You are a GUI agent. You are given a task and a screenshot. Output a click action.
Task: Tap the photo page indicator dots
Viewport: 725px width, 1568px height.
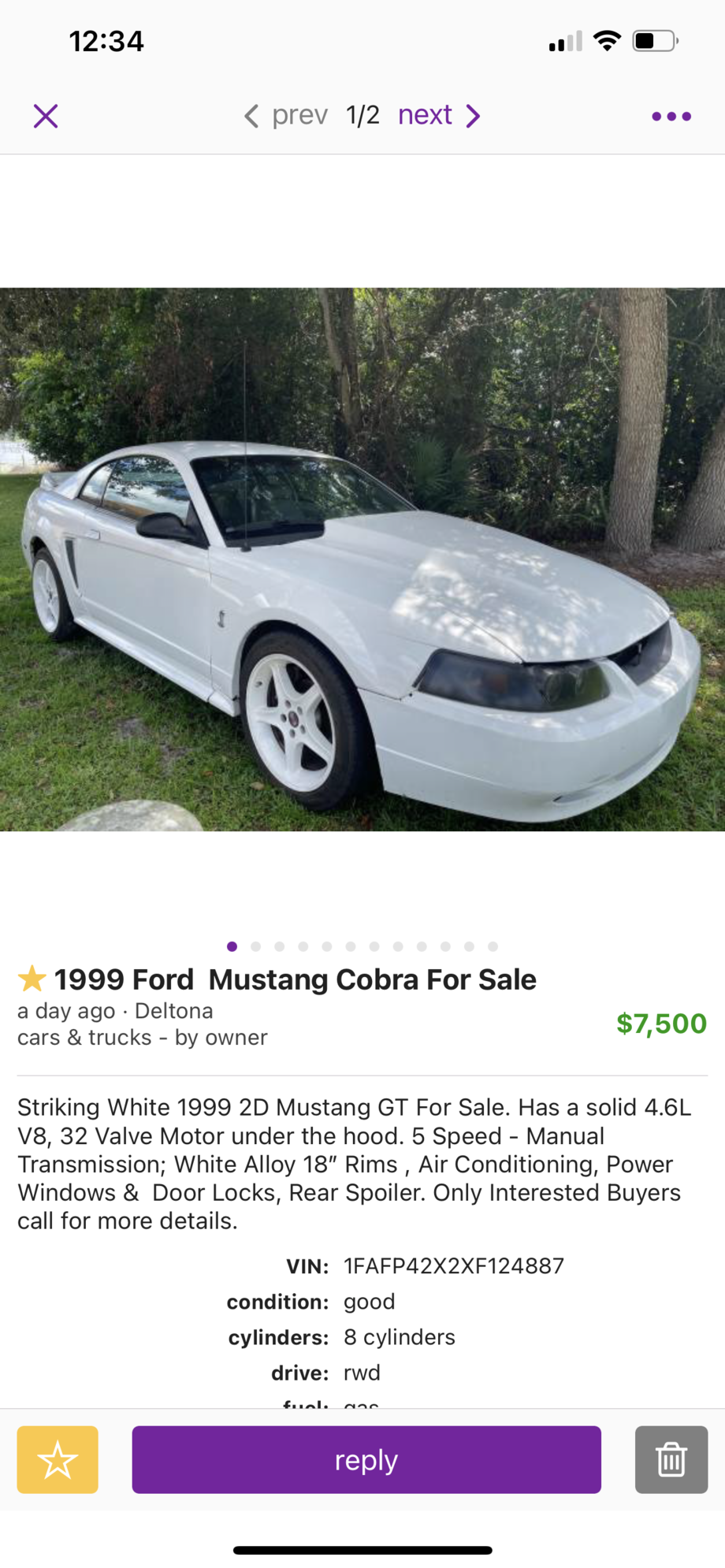tap(362, 946)
